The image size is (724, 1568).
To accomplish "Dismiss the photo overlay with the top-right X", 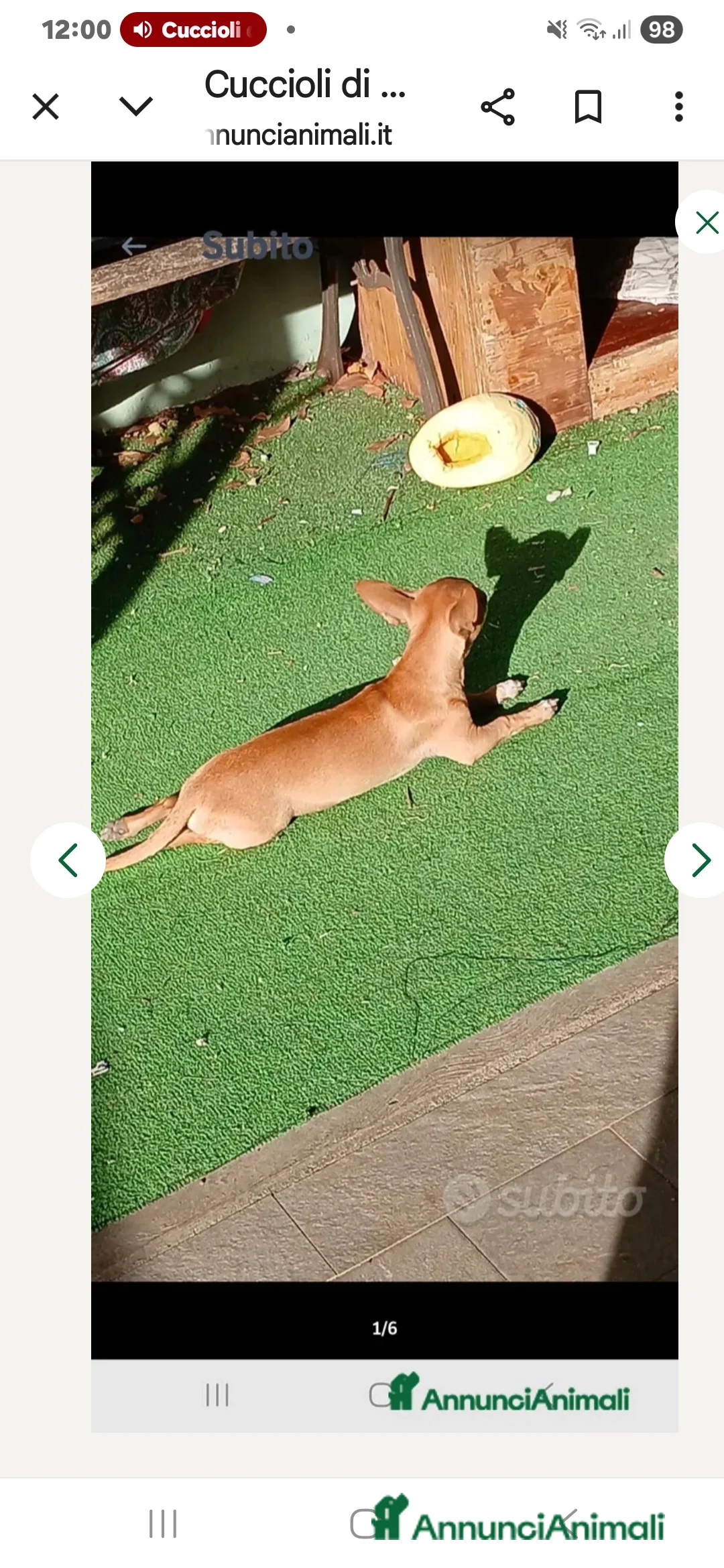I will pyautogui.click(x=706, y=223).
